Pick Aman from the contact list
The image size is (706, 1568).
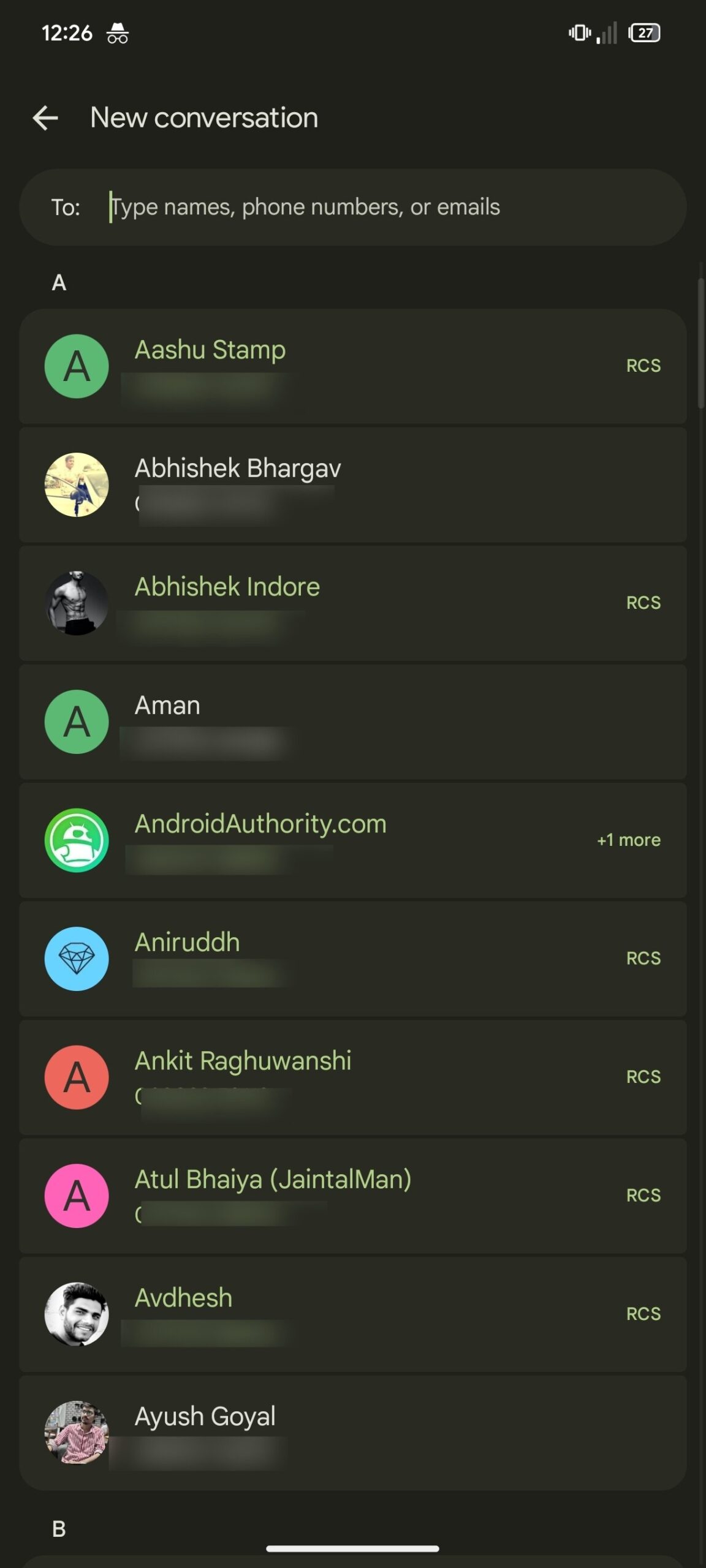pyautogui.click(x=353, y=722)
